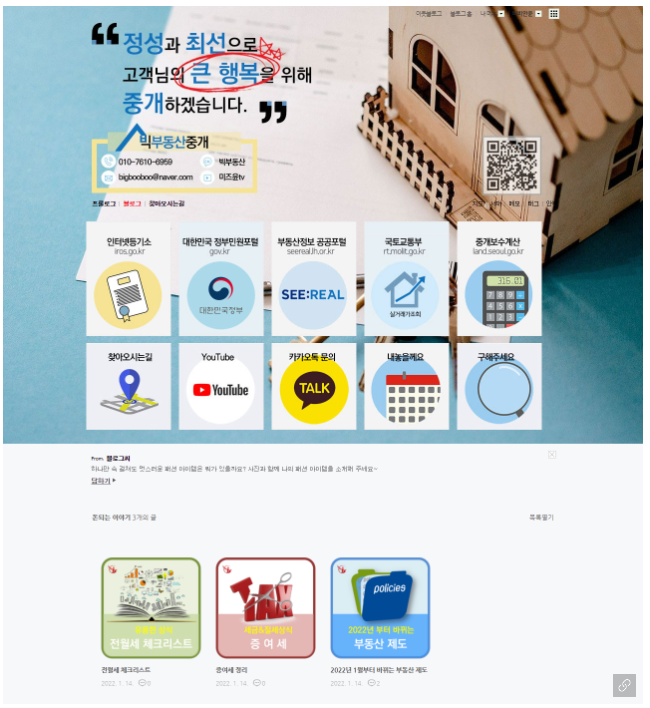Open the 부동산정보 공공포털 SEE:REAL tile
This screenshot has width=650, height=708.
tap(312, 280)
